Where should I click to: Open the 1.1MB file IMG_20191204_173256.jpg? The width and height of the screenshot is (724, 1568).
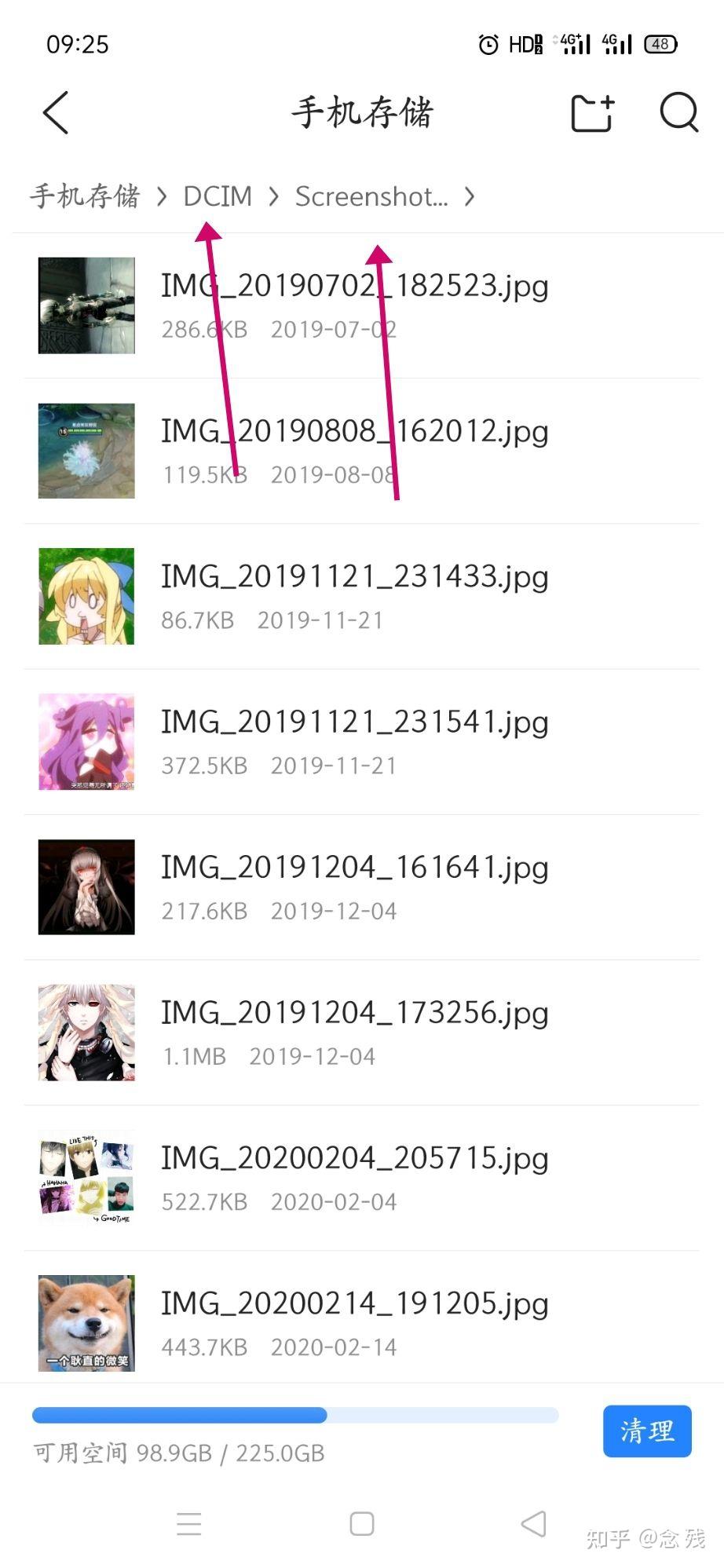coord(354,1031)
